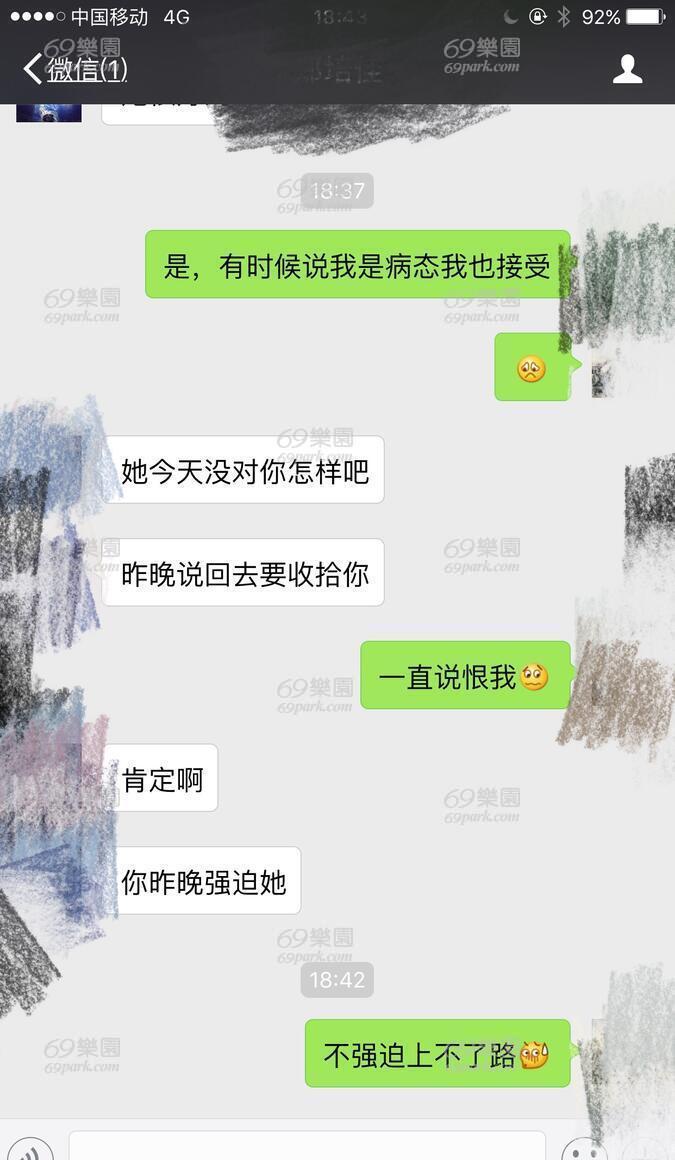Switch to voice message input
The image size is (675, 1160).
click(x=30, y=1150)
